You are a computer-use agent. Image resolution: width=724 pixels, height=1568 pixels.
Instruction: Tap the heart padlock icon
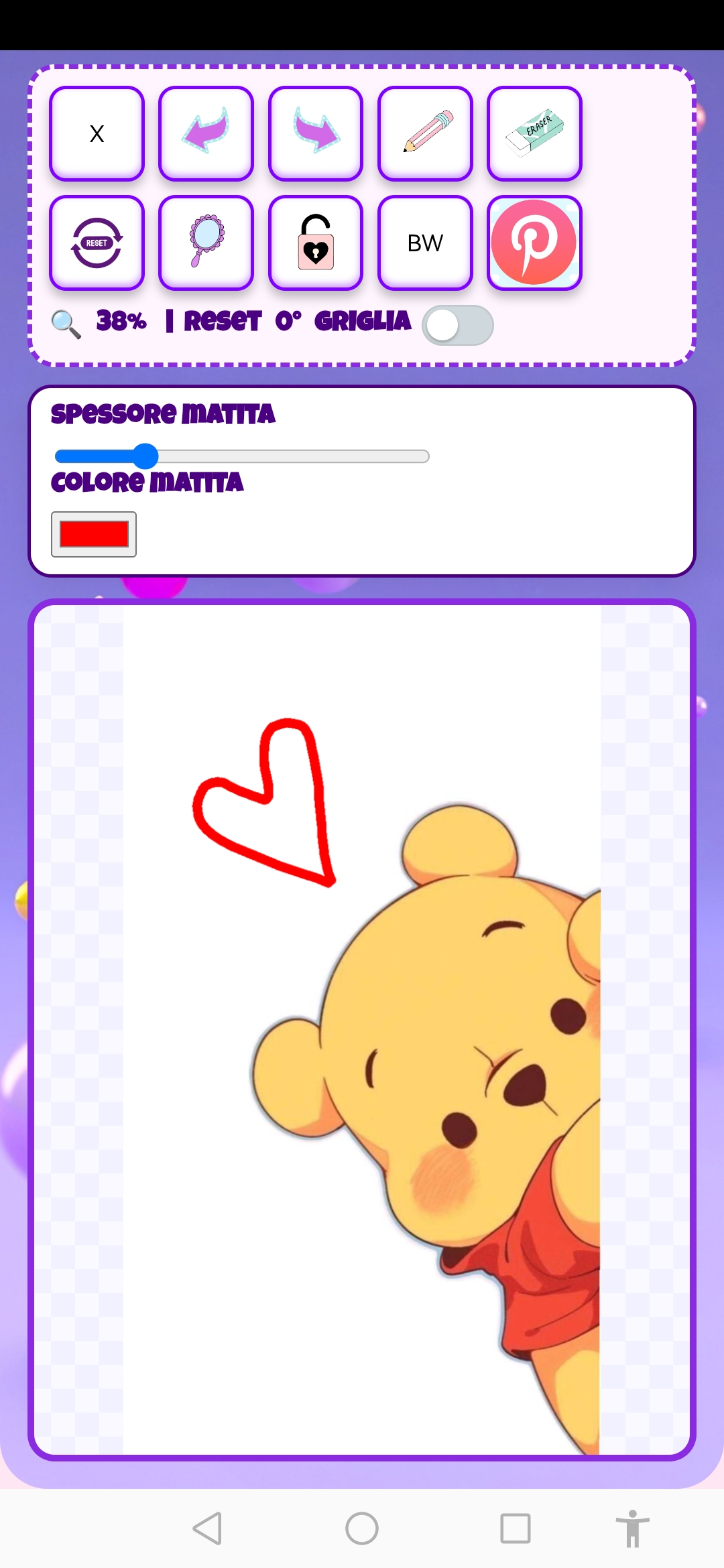[x=315, y=243]
